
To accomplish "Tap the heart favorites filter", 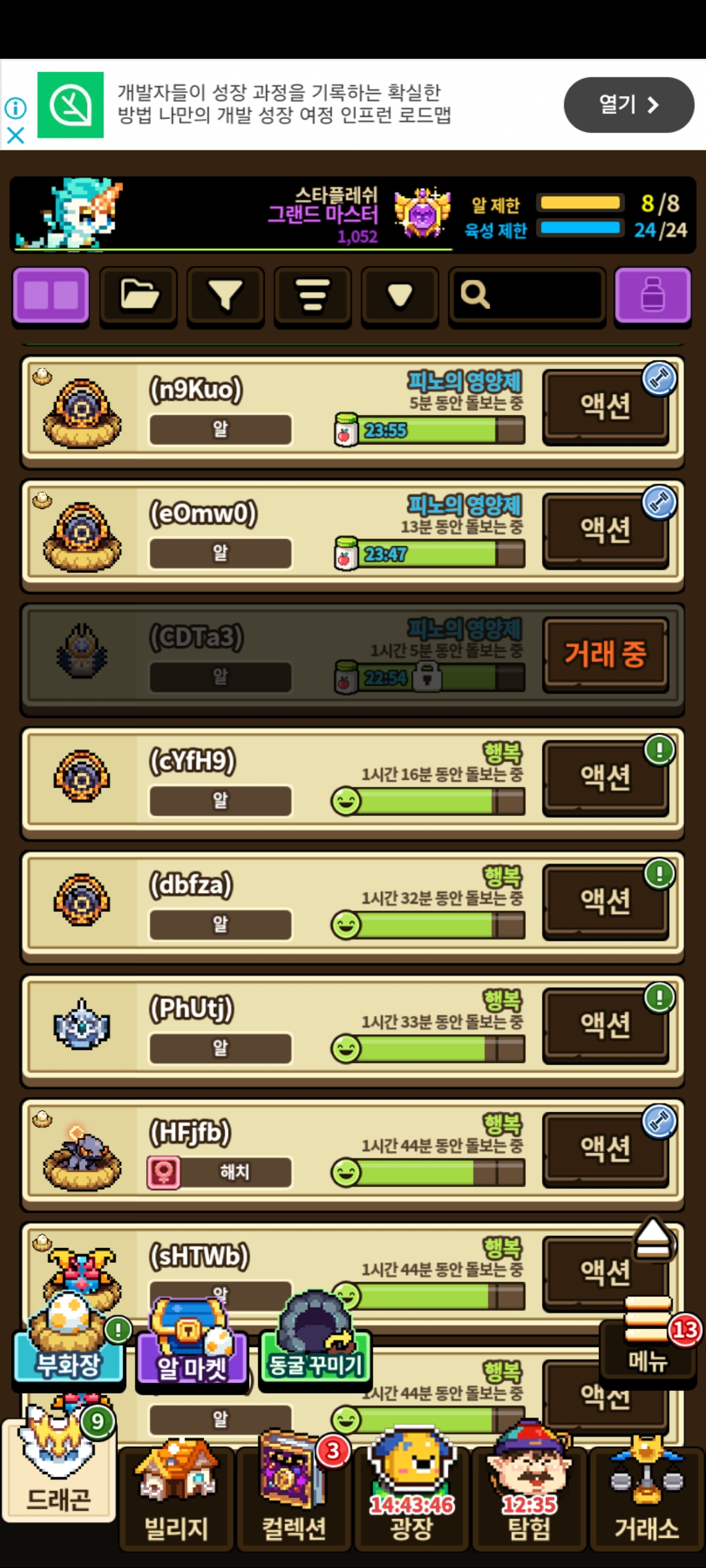I will pyautogui.click(x=399, y=295).
